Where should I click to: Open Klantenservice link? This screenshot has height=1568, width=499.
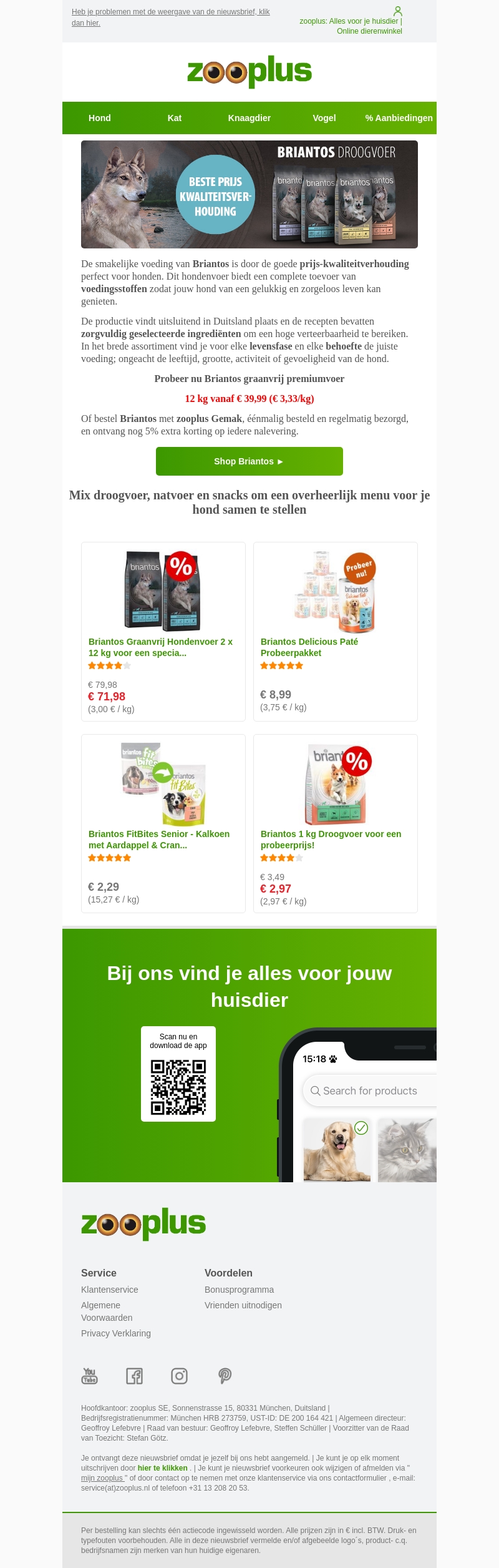(110, 1290)
